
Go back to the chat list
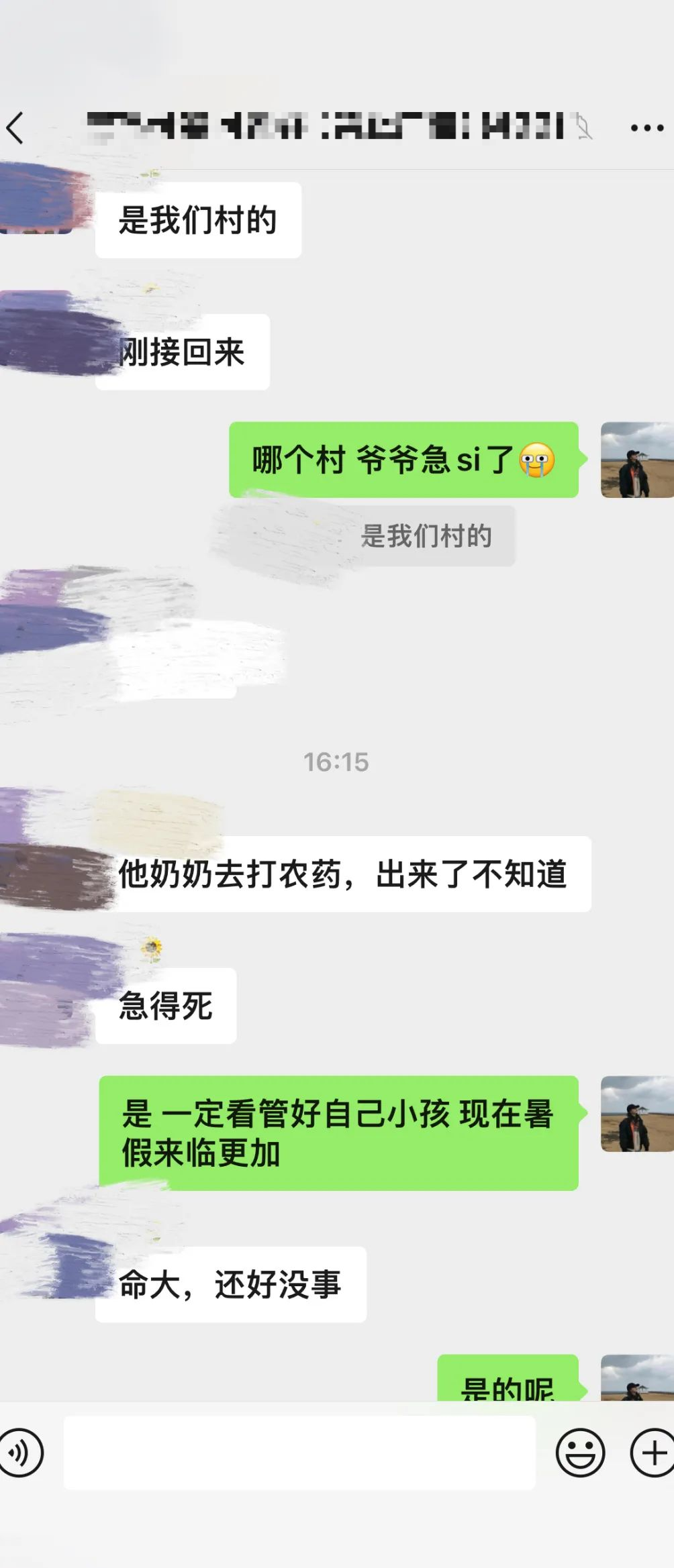pyautogui.click(x=16, y=127)
